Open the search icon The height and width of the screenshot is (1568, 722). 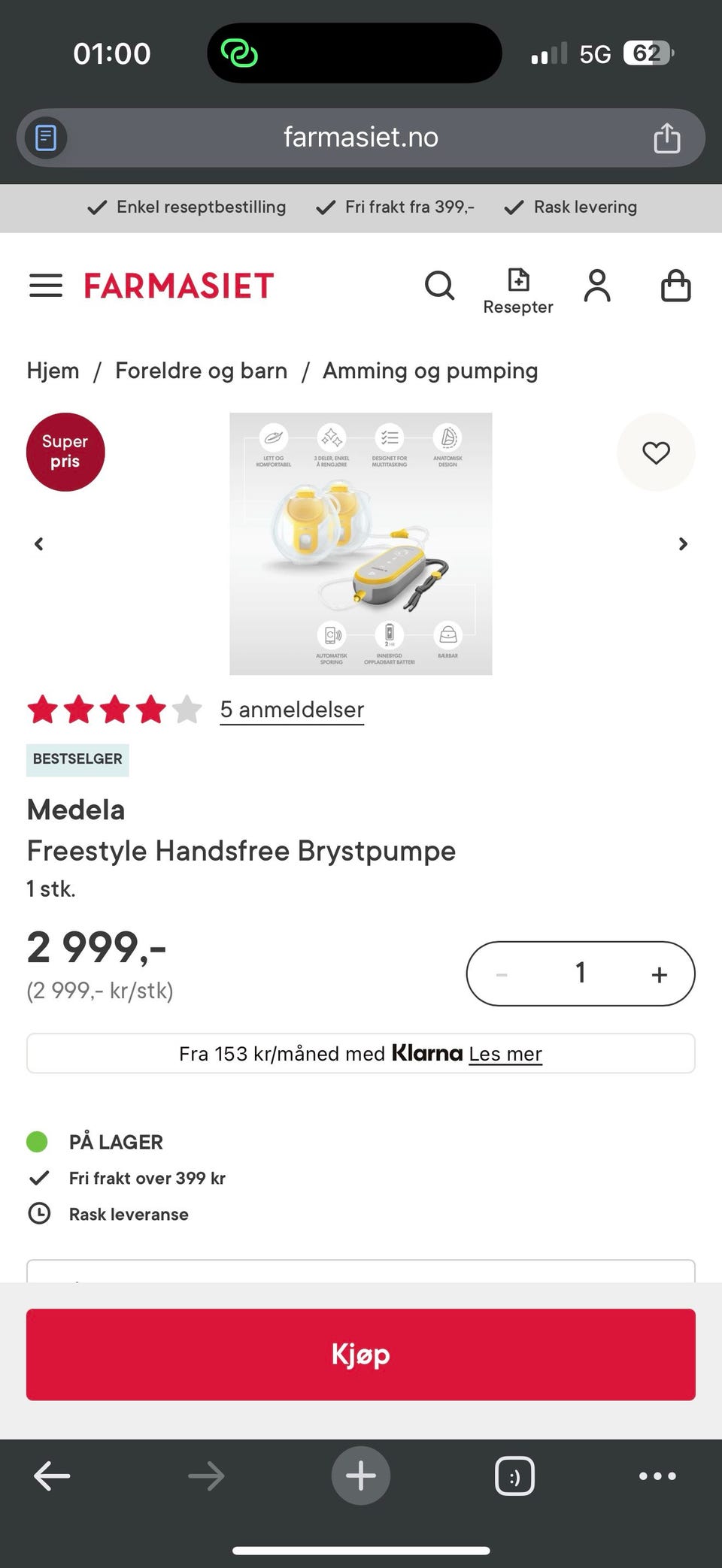coord(440,286)
